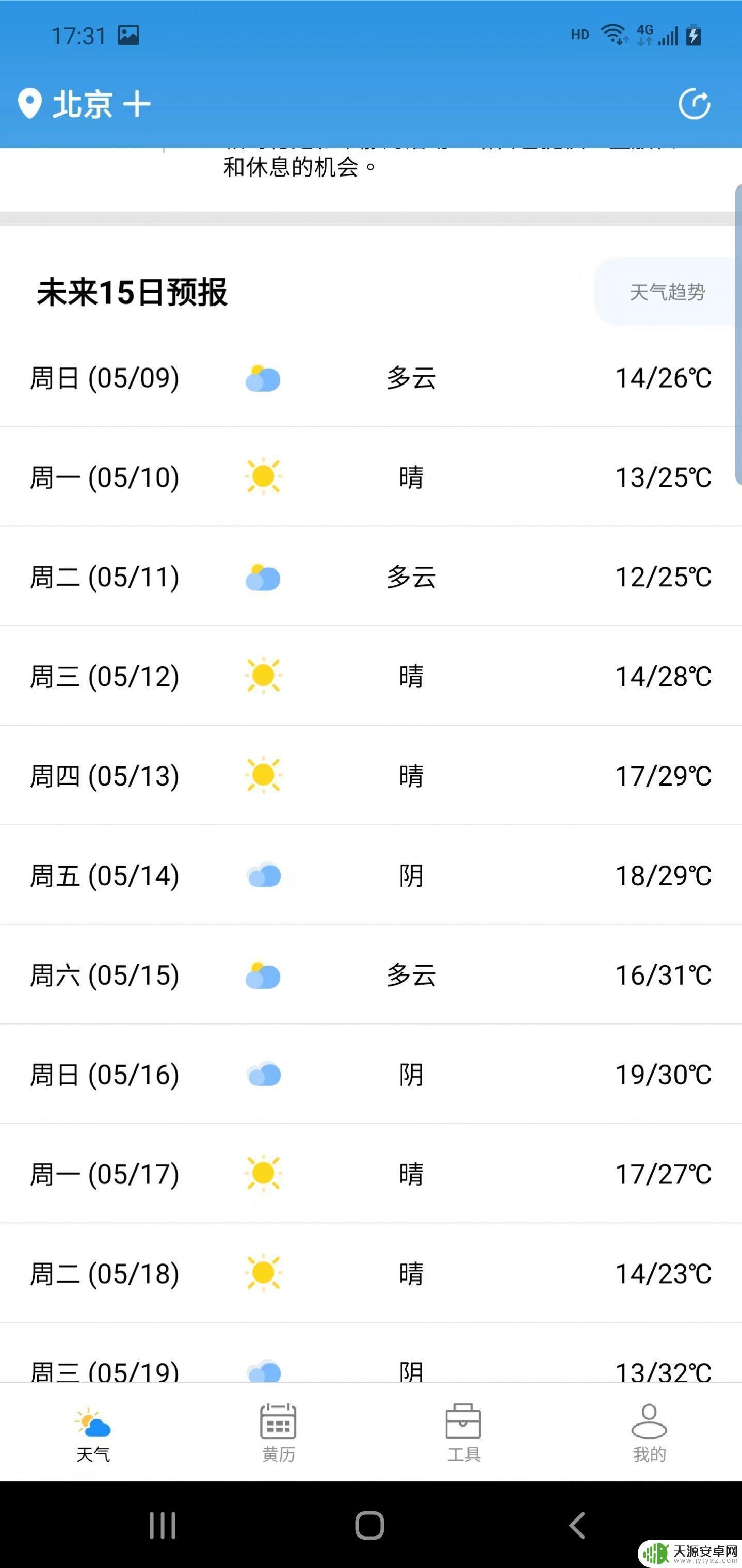Open the 天气趋势 weather trend view
Image resolution: width=742 pixels, height=1568 pixels.
pos(668,292)
